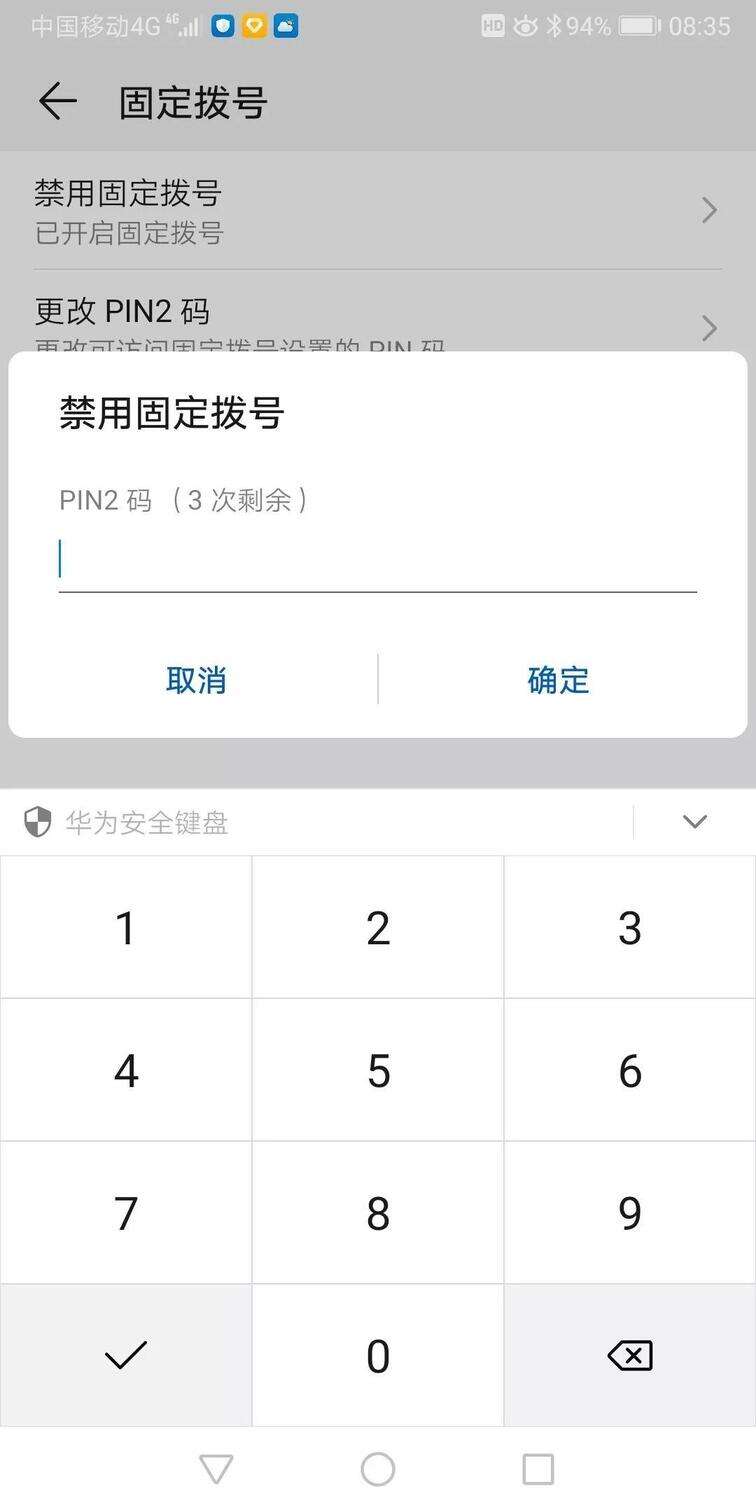Enter digit 4 on the keypad
This screenshot has width=756, height=1512.
[x=126, y=1071]
